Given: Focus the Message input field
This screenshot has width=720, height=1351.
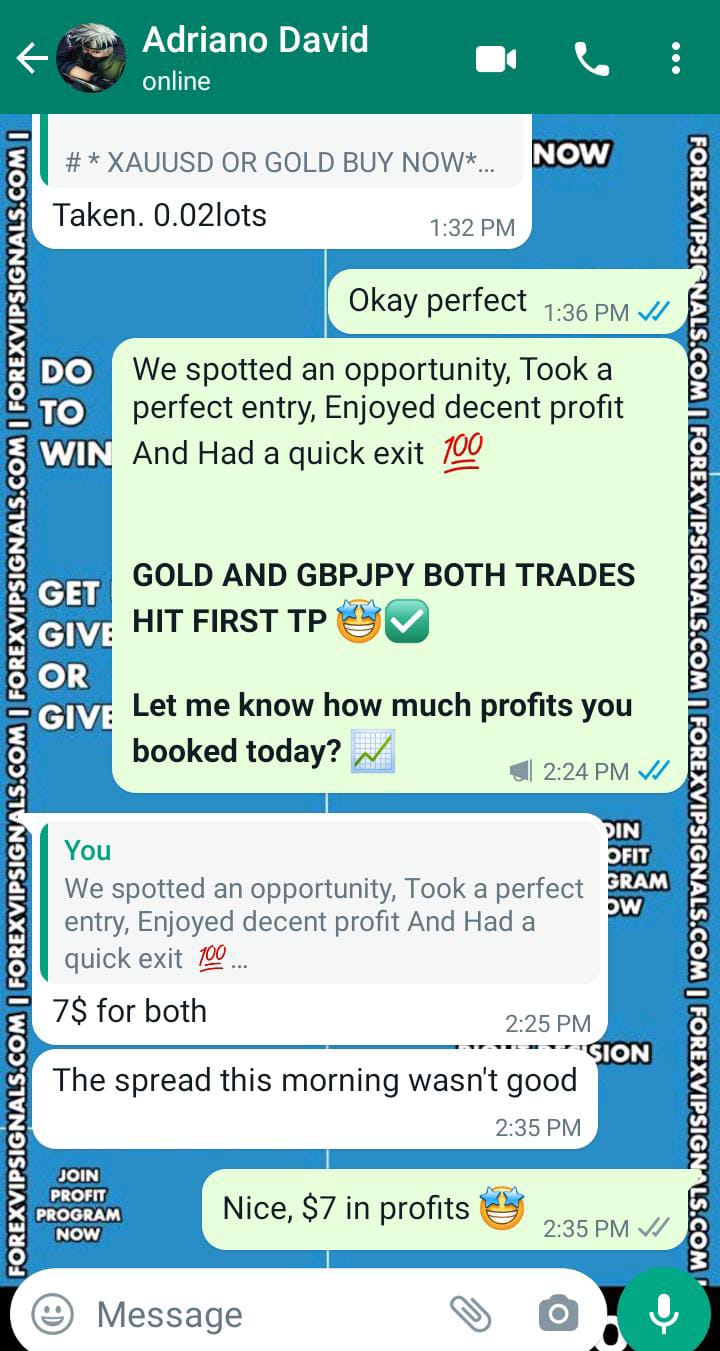Looking at the screenshot, I should coord(260,1314).
